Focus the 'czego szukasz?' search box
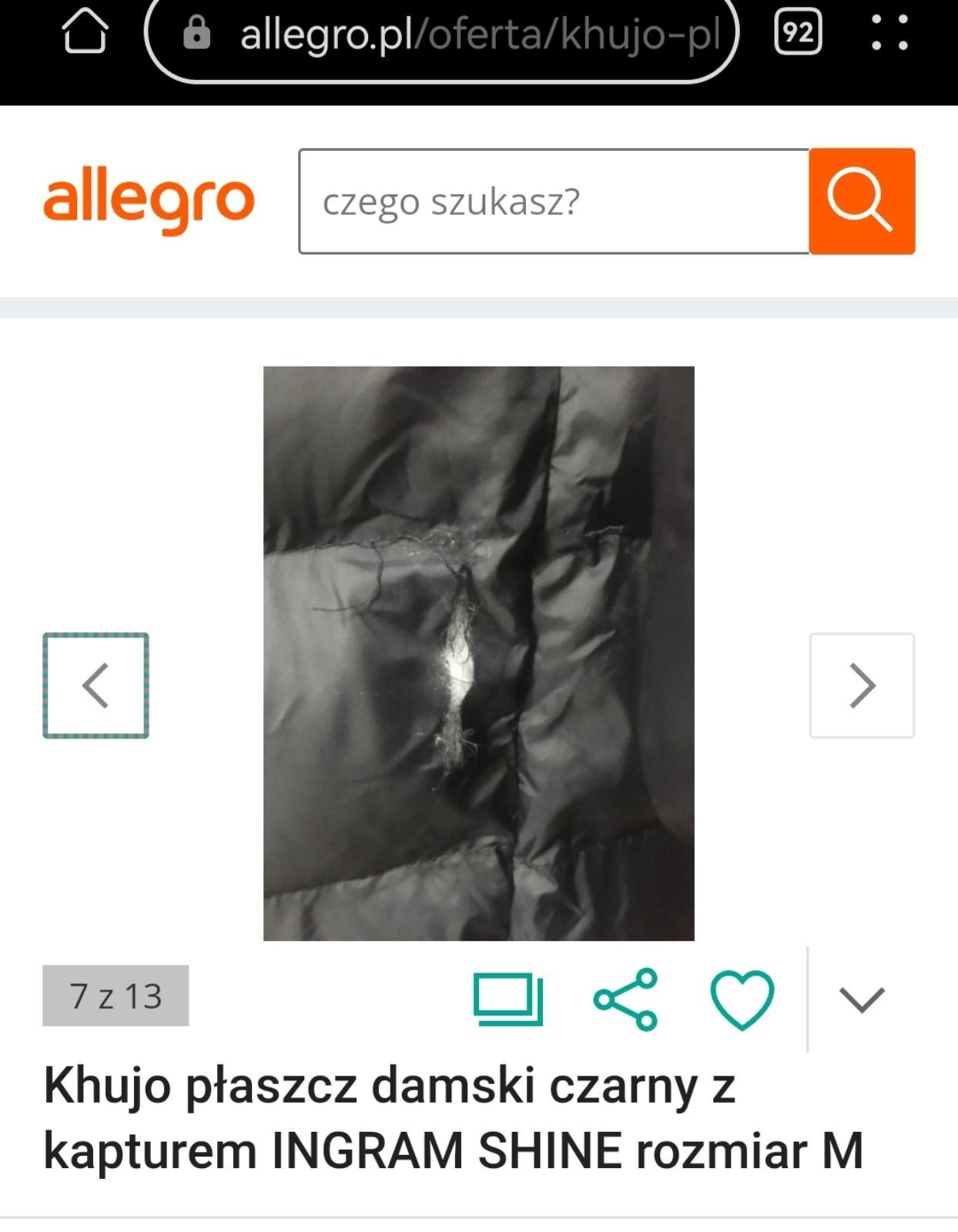This screenshot has height=1232, width=958. (553, 202)
